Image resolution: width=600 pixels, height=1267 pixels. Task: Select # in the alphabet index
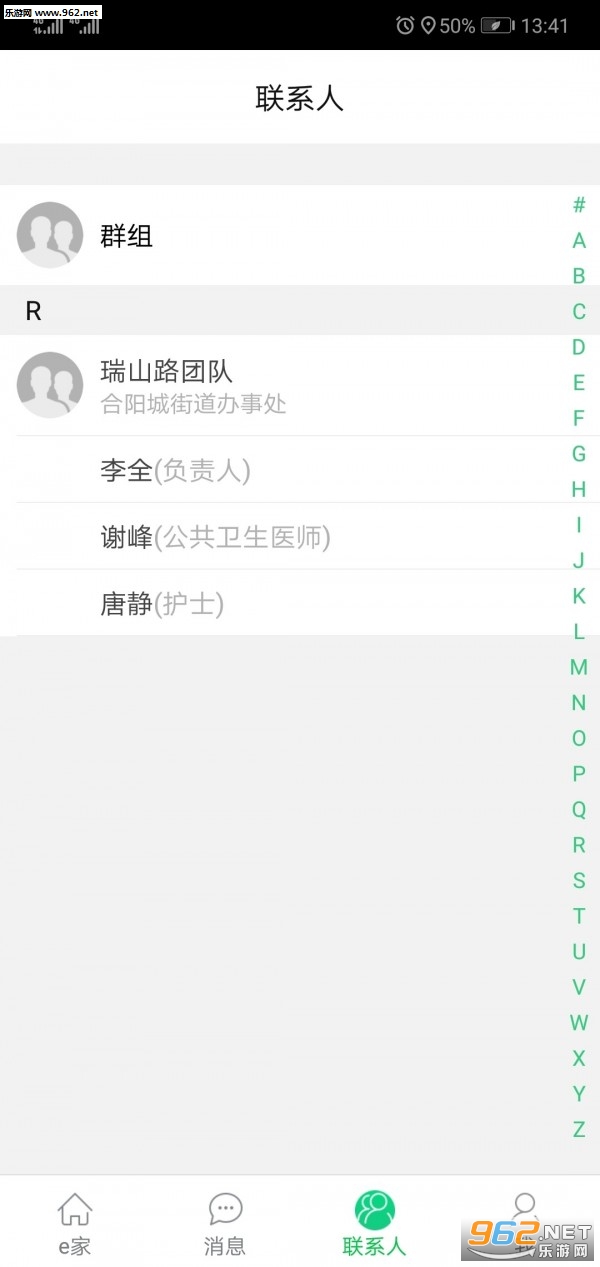click(579, 205)
